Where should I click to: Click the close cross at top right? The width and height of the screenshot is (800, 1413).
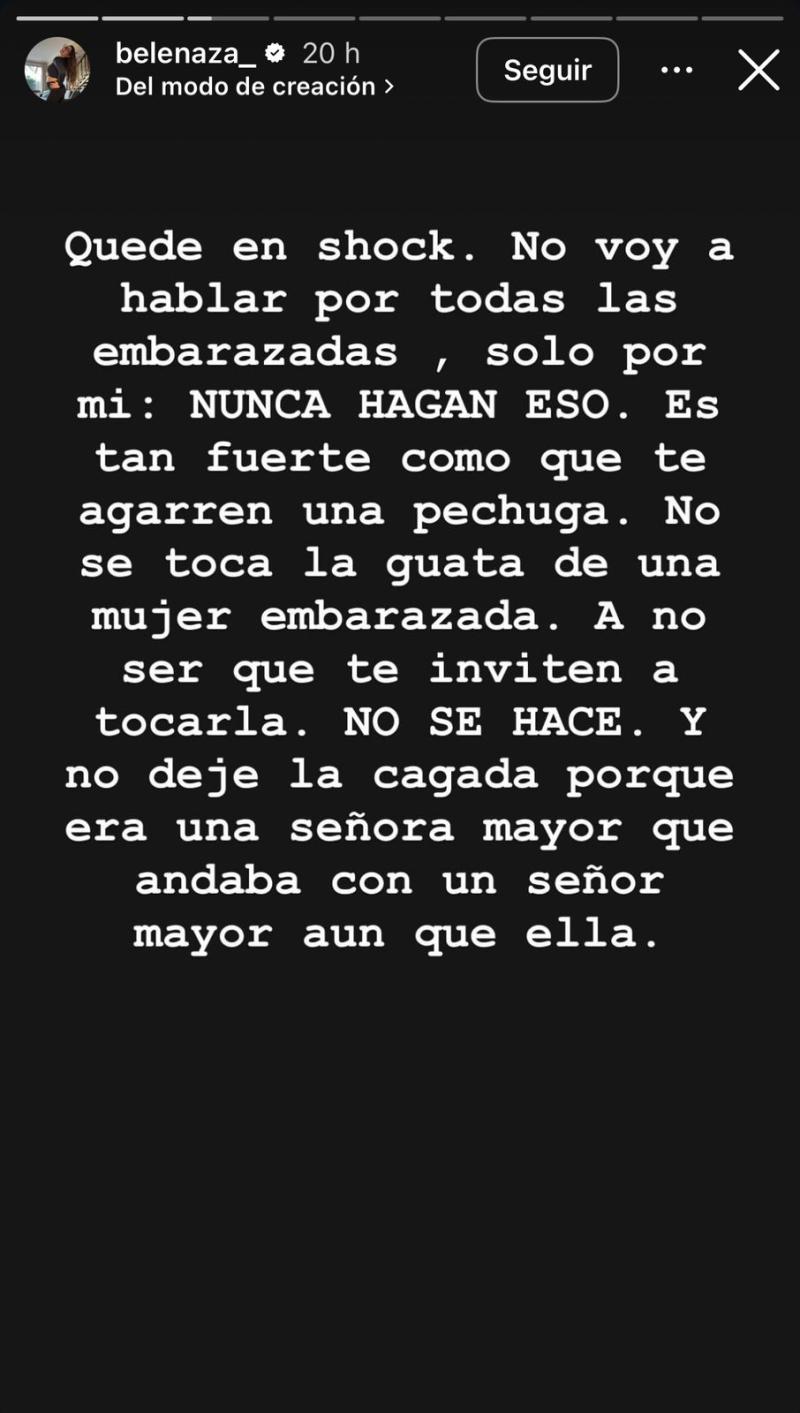click(x=759, y=70)
